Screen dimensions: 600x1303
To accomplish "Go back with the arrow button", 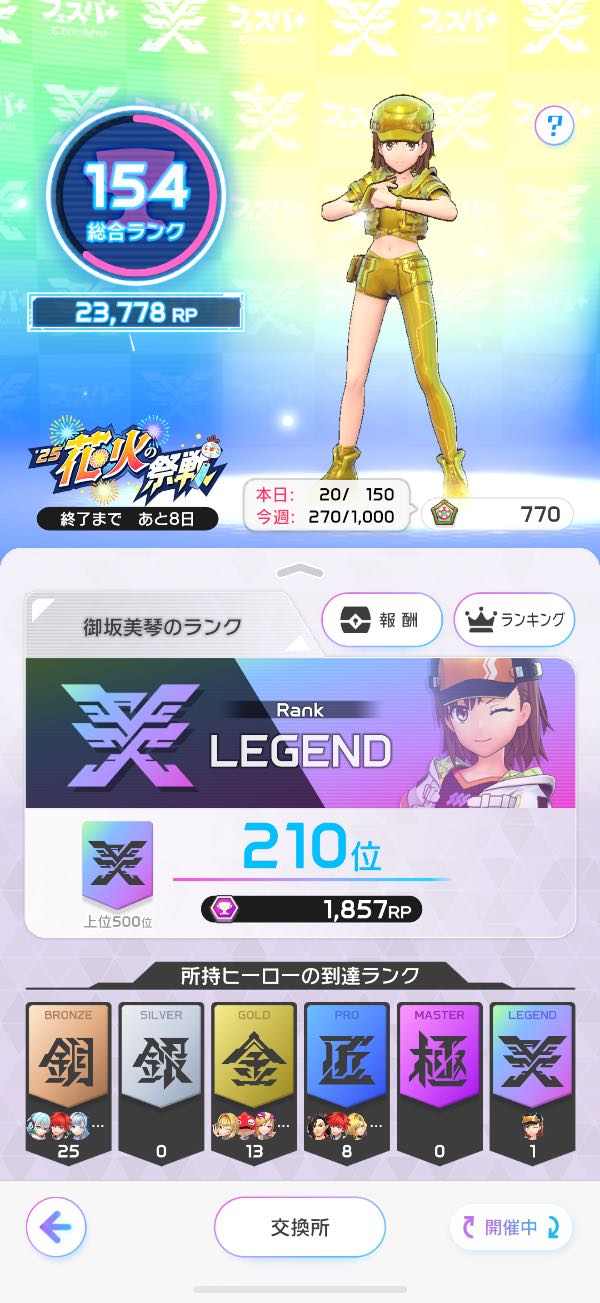I will pos(56,1227).
